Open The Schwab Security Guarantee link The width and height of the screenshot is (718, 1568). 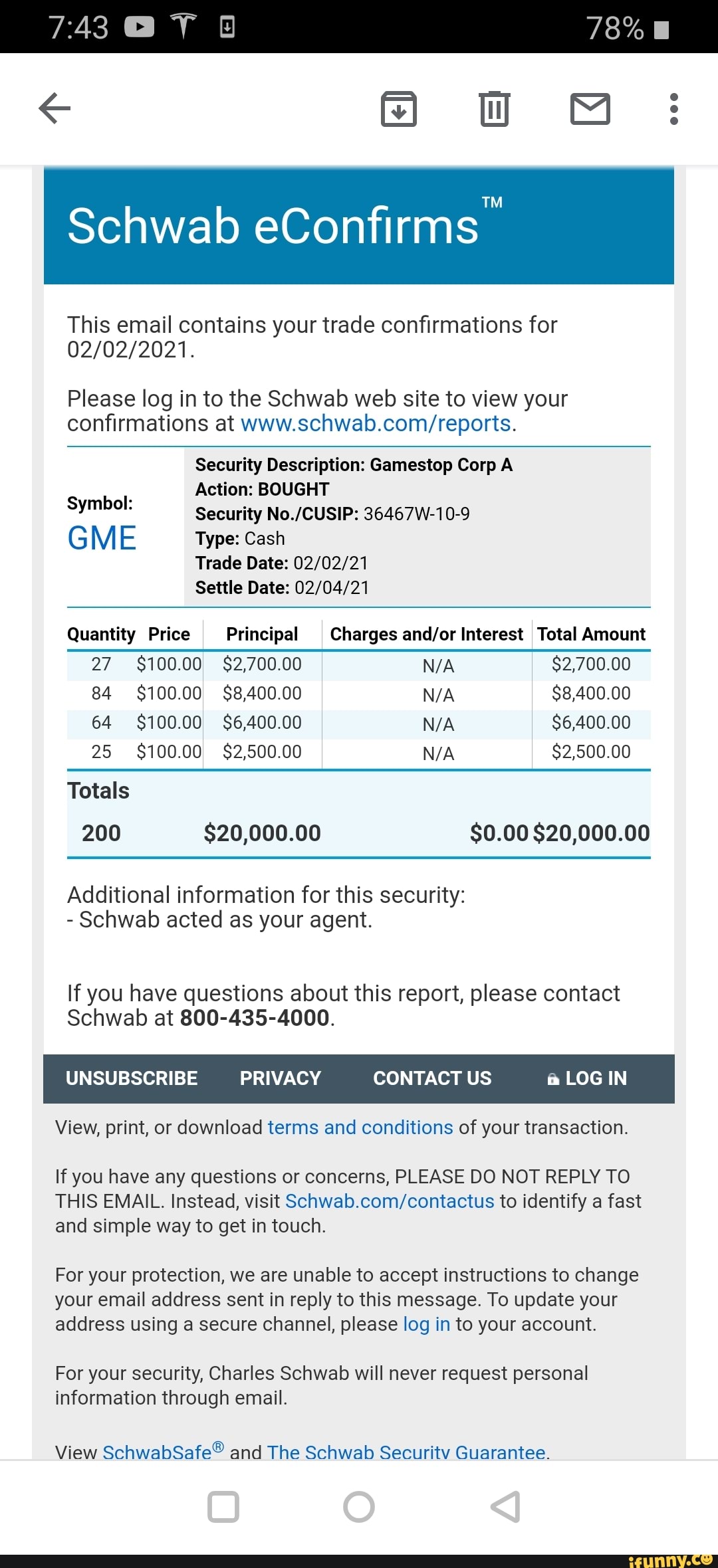click(407, 1452)
